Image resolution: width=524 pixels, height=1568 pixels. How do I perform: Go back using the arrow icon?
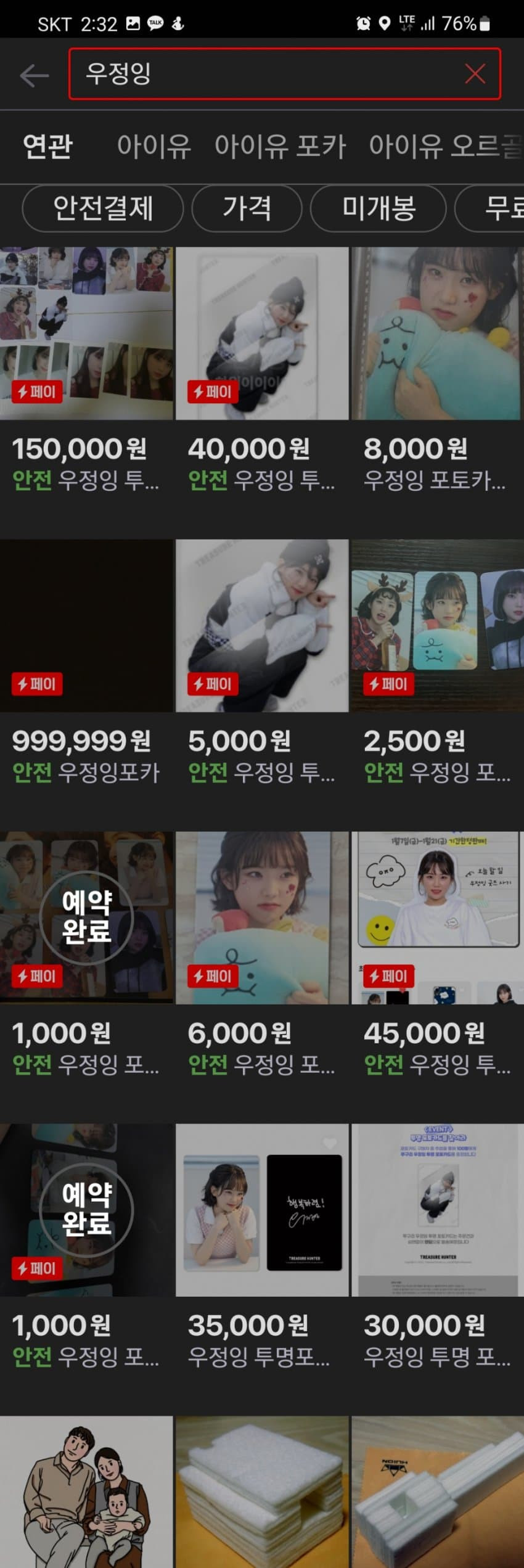(34, 75)
